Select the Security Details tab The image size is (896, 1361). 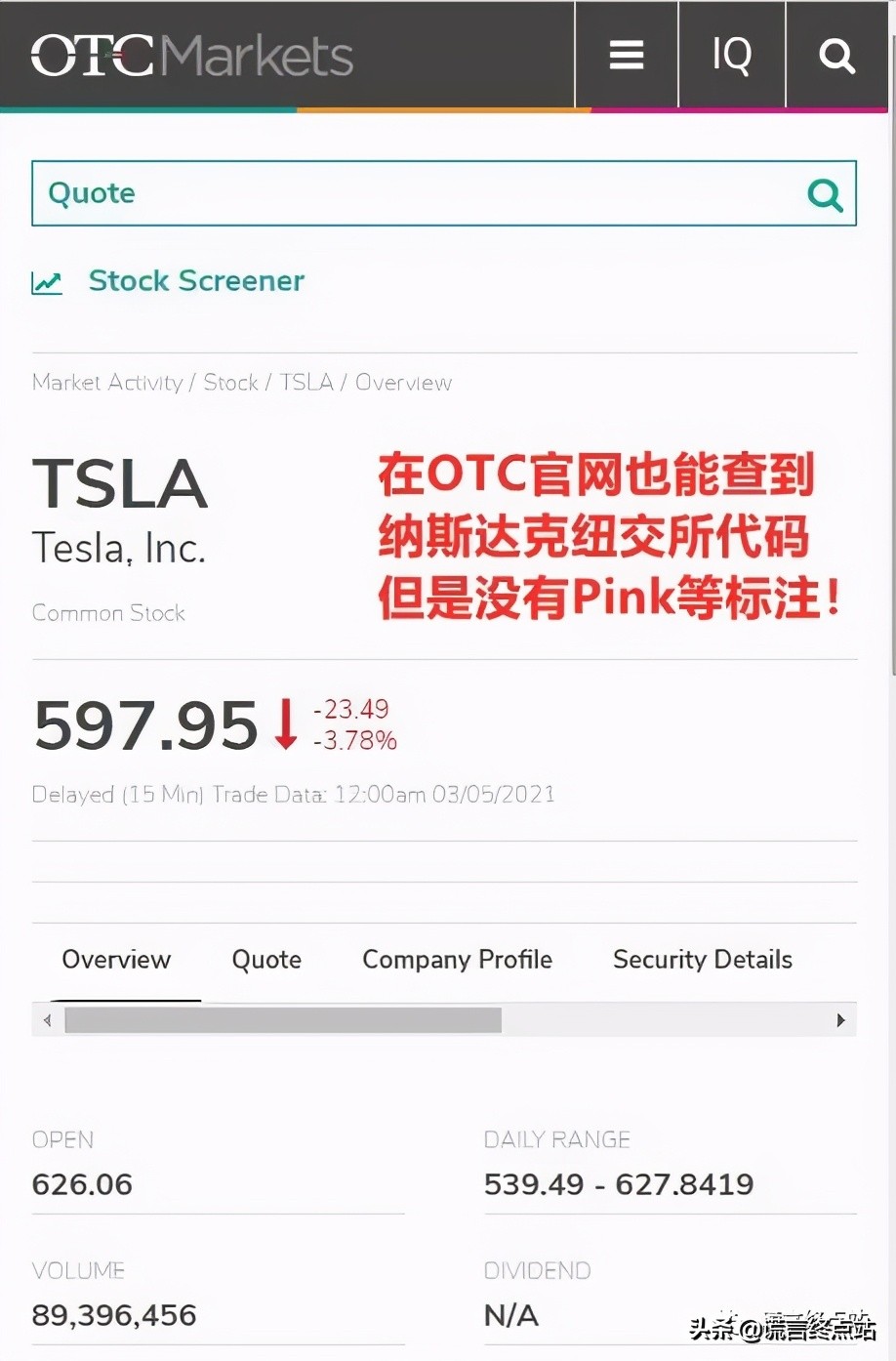(x=702, y=959)
